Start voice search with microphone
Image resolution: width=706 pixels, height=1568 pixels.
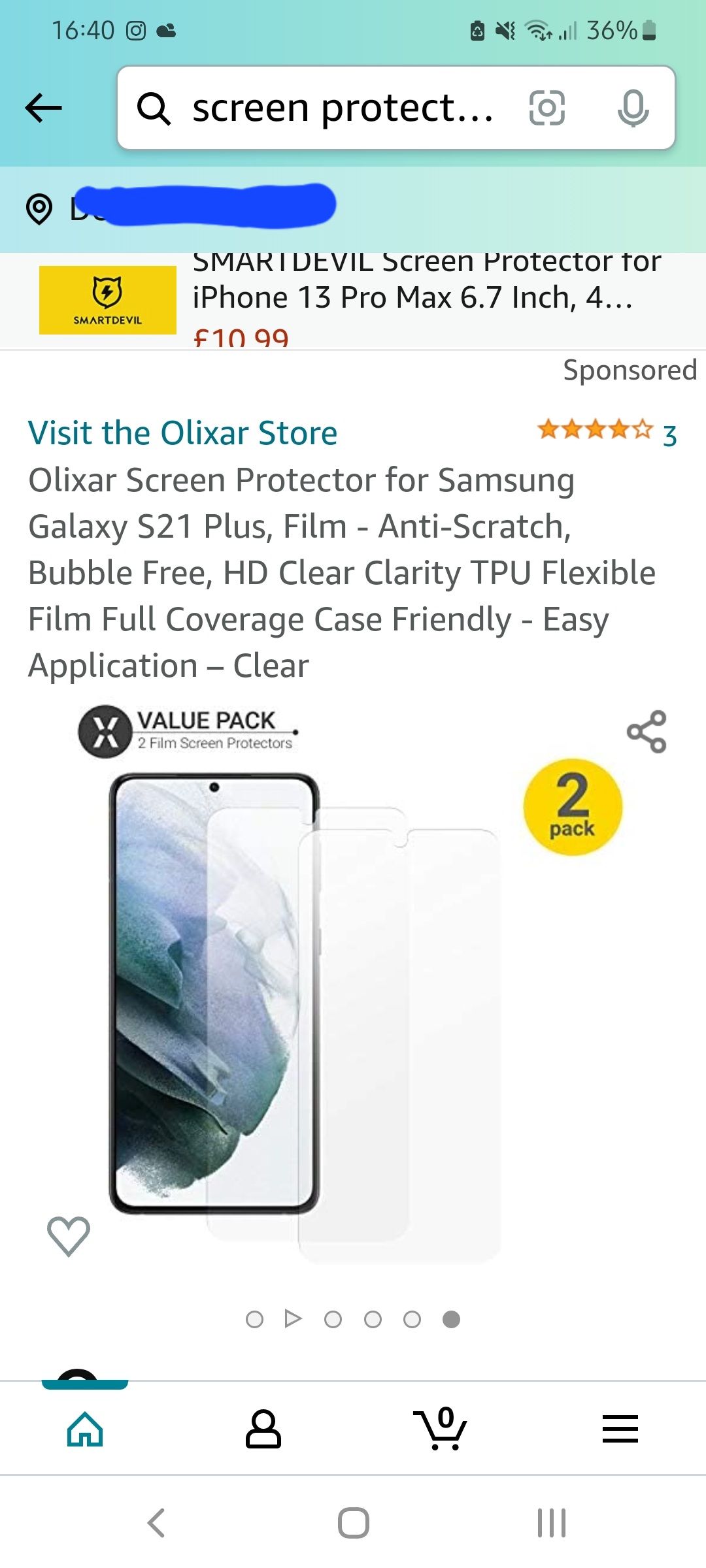(633, 108)
